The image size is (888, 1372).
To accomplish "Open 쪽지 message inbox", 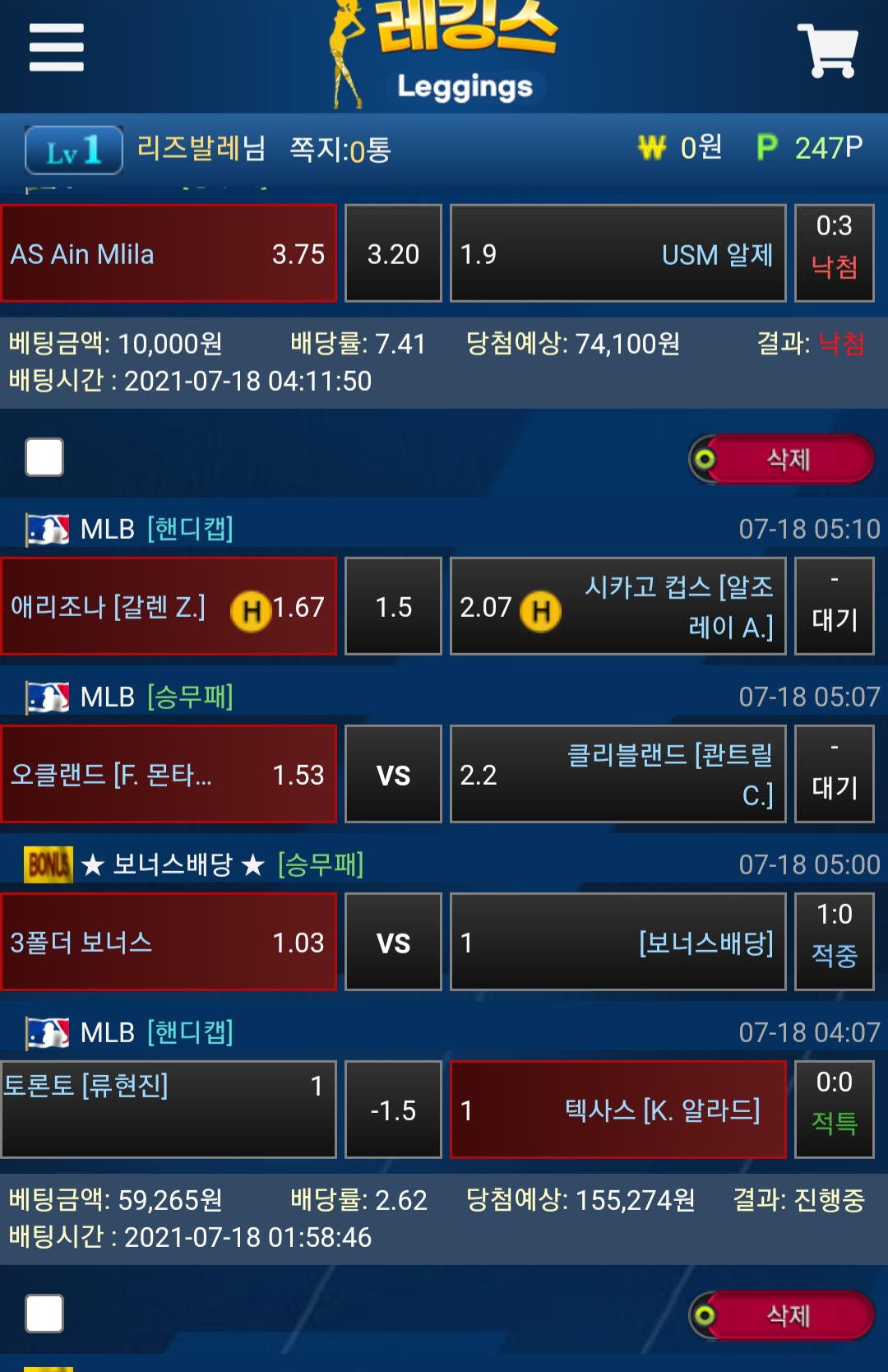I will (340, 150).
